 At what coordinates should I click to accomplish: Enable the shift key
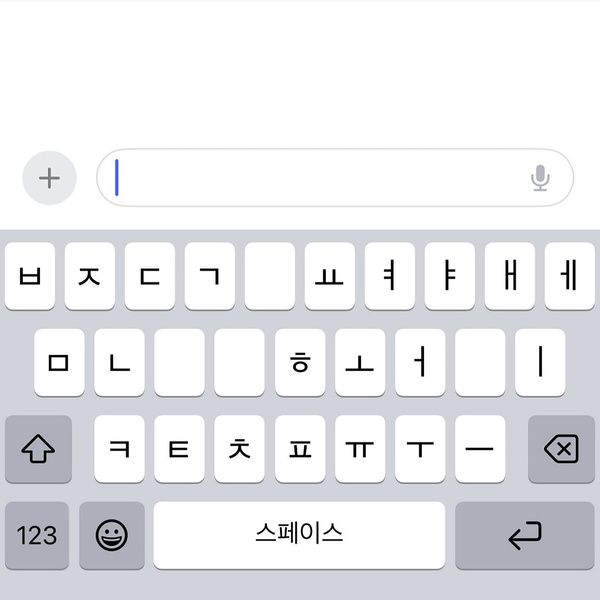coord(38,449)
